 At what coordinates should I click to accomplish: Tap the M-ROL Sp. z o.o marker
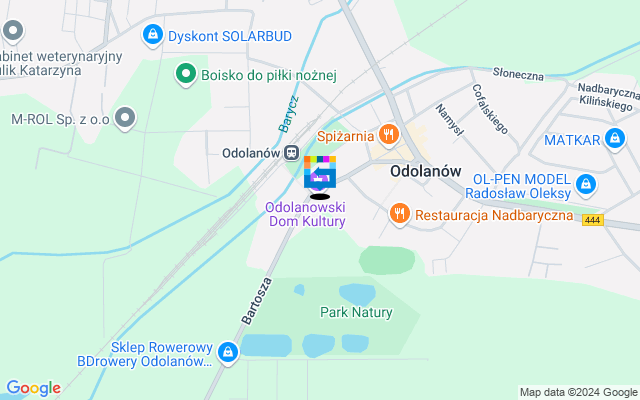[125, 119]
